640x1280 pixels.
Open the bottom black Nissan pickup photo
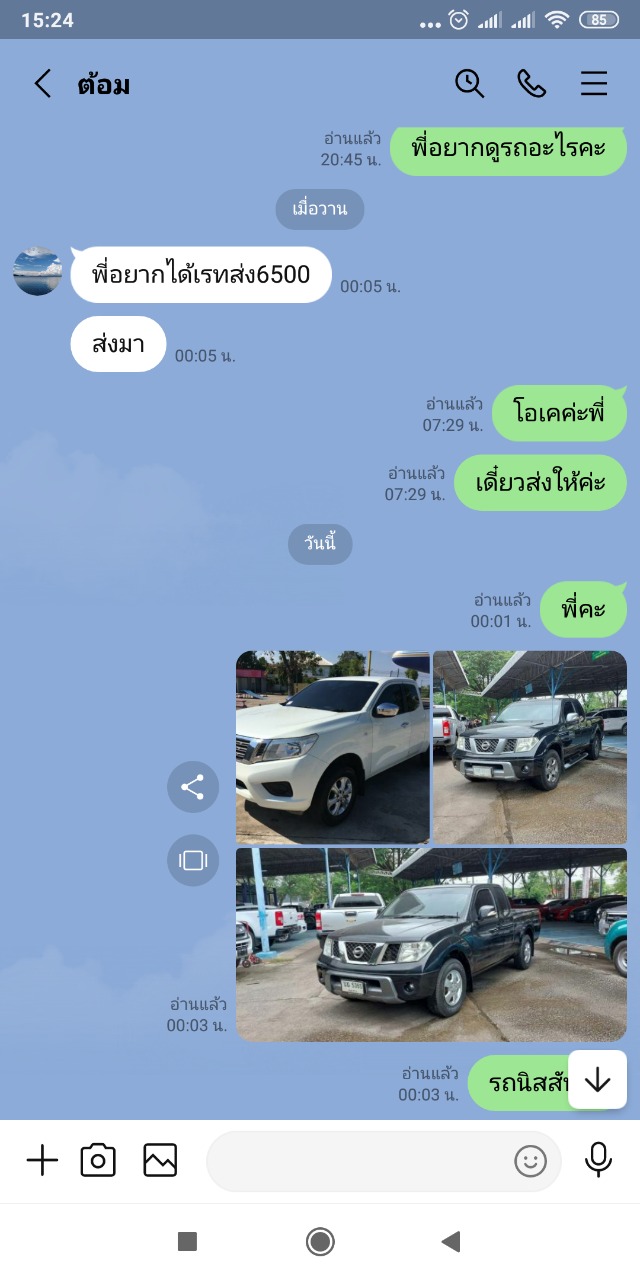tap(431, 945)
